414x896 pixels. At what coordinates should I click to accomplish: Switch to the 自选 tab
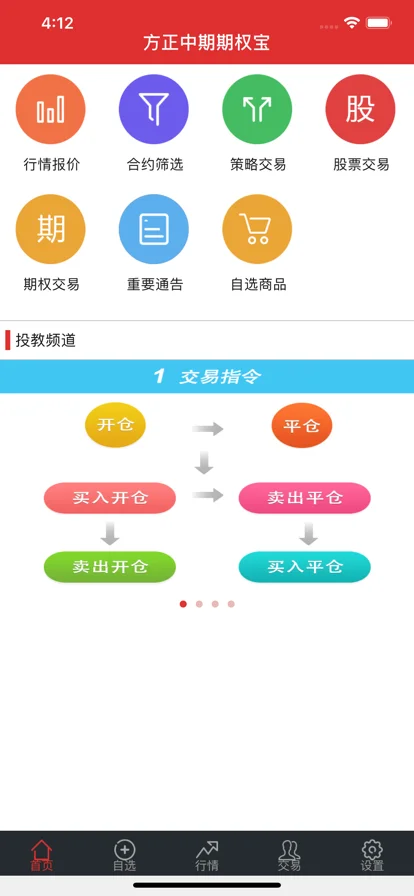(124, 855)
